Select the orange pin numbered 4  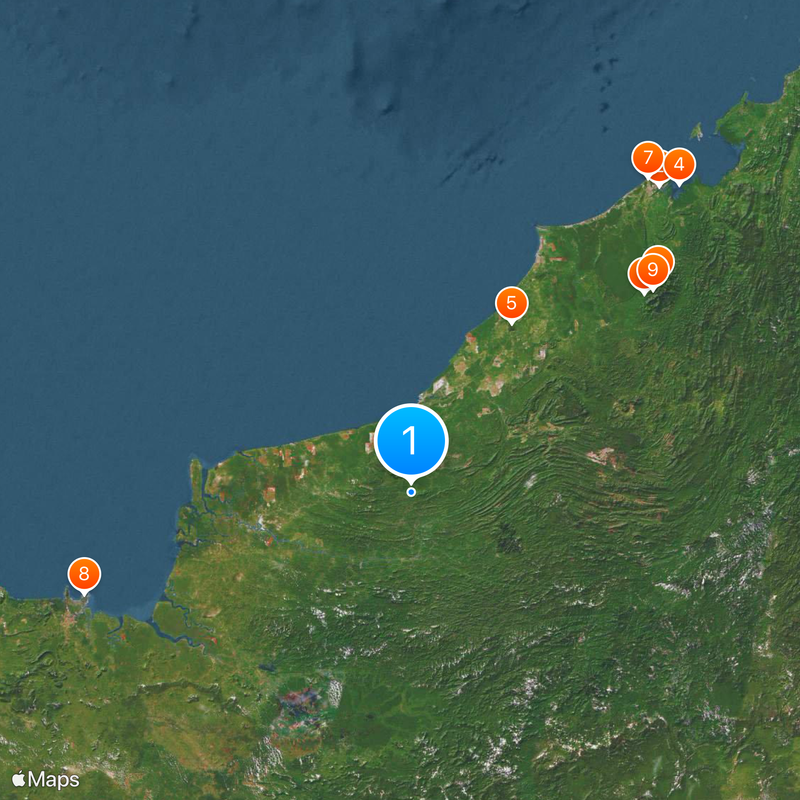(x=679, y=164)
